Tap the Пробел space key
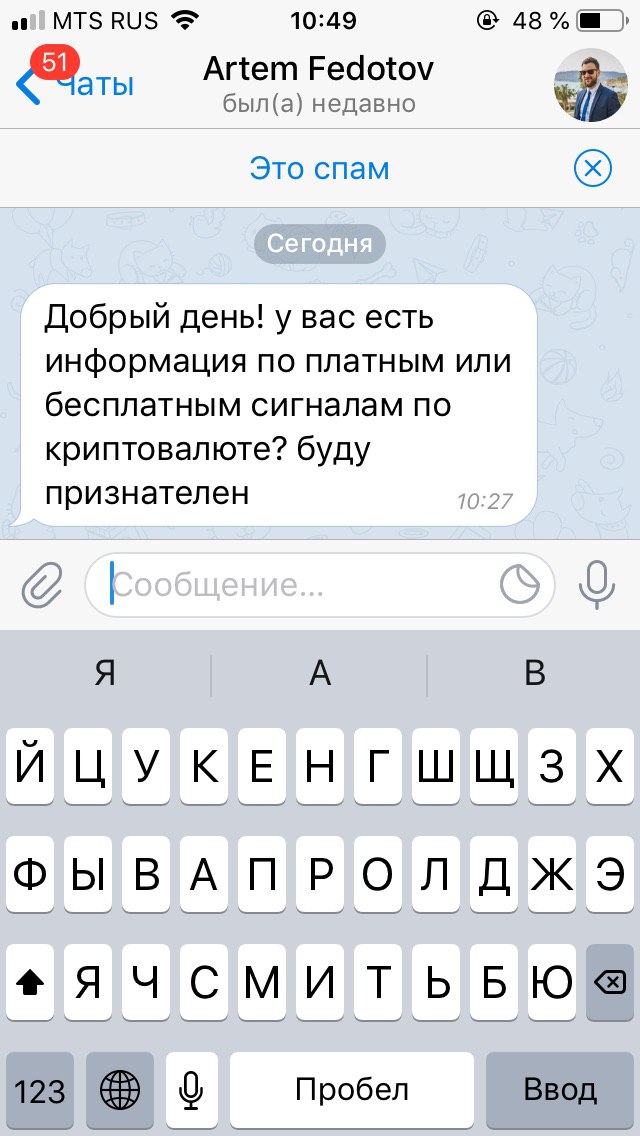640x1136 pixels. tap(351, 1090)
